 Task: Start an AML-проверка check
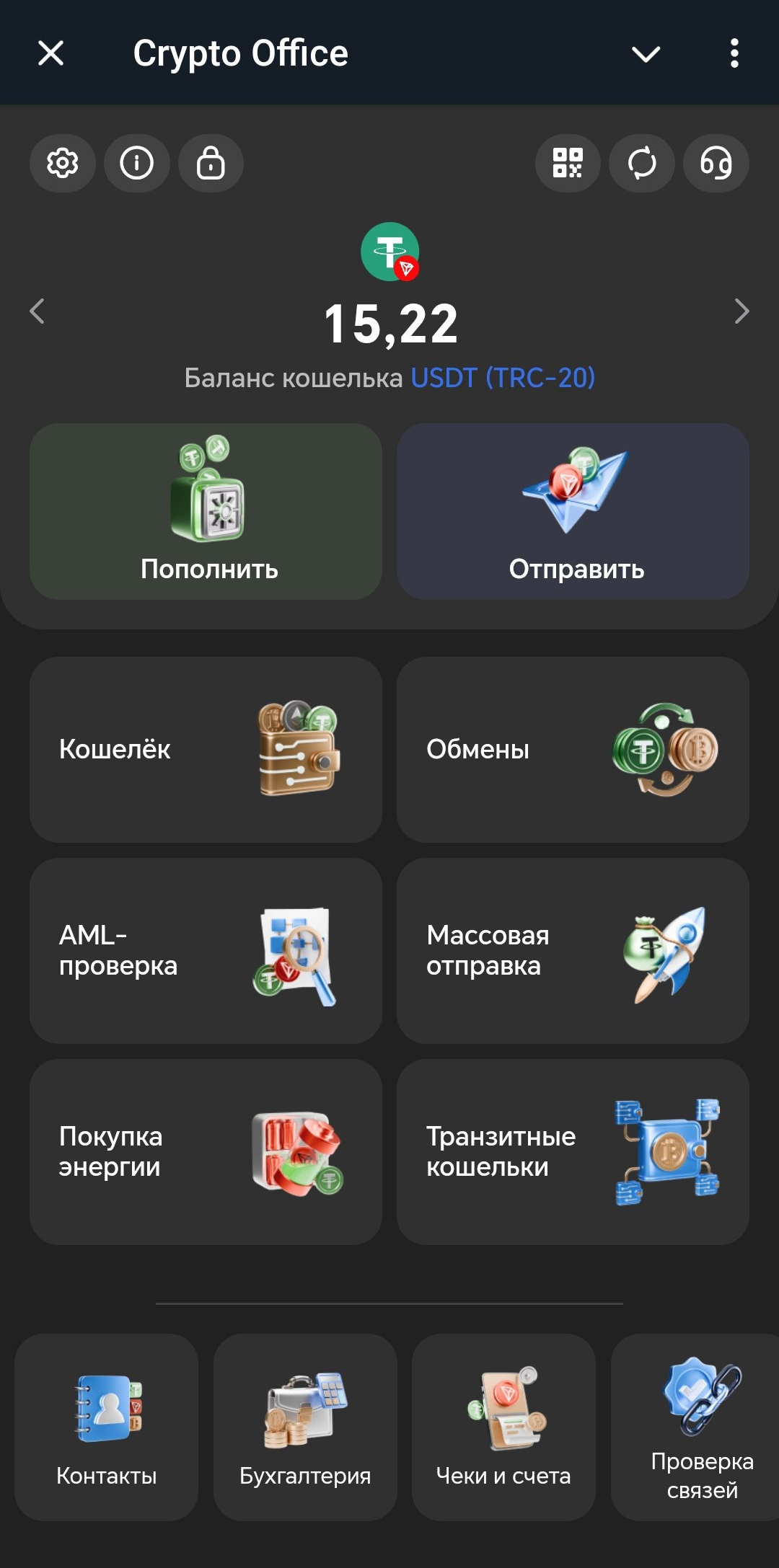[206, 950]
